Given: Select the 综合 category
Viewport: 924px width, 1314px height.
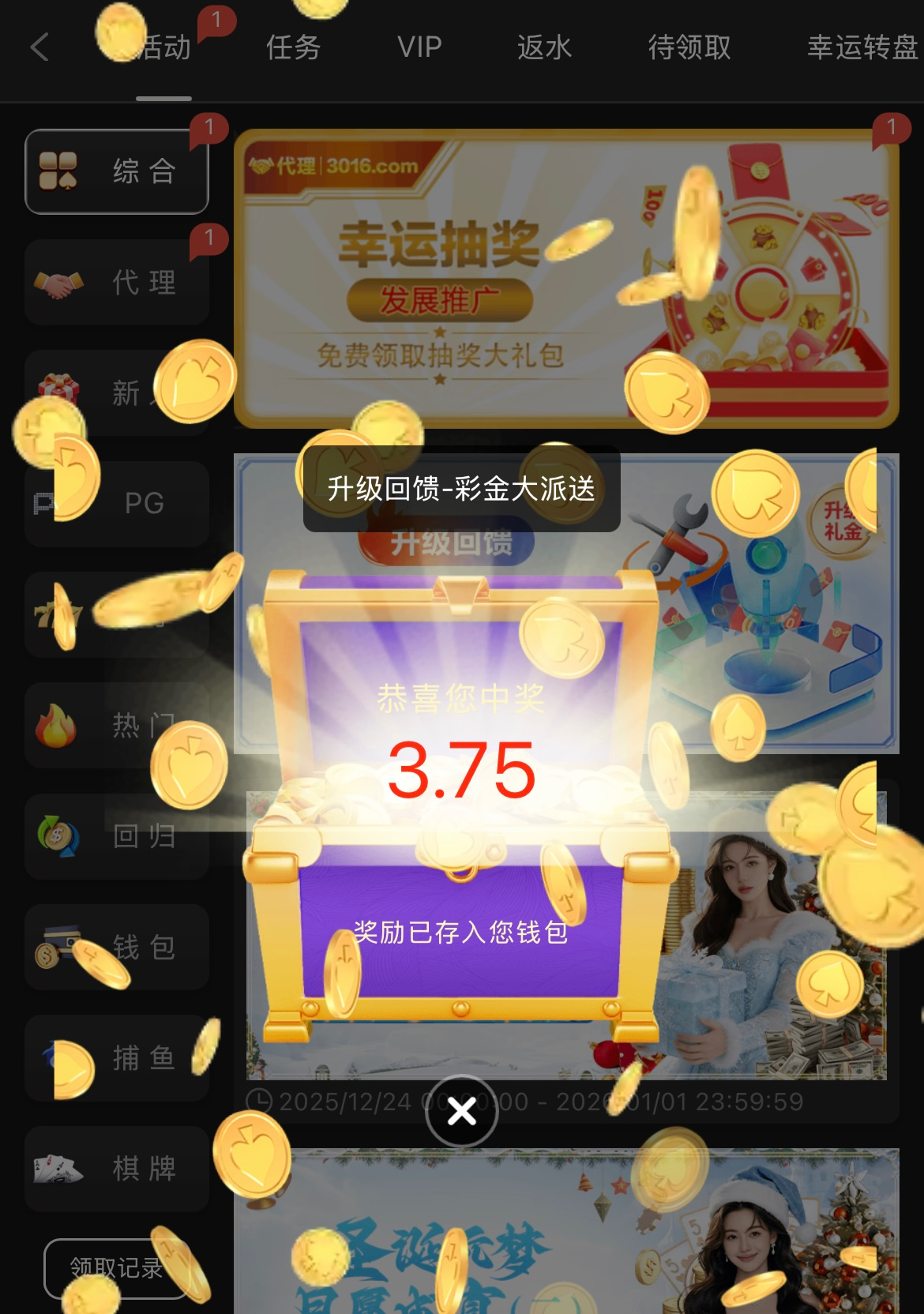Looking at the screenshot, I should point(117,171).
